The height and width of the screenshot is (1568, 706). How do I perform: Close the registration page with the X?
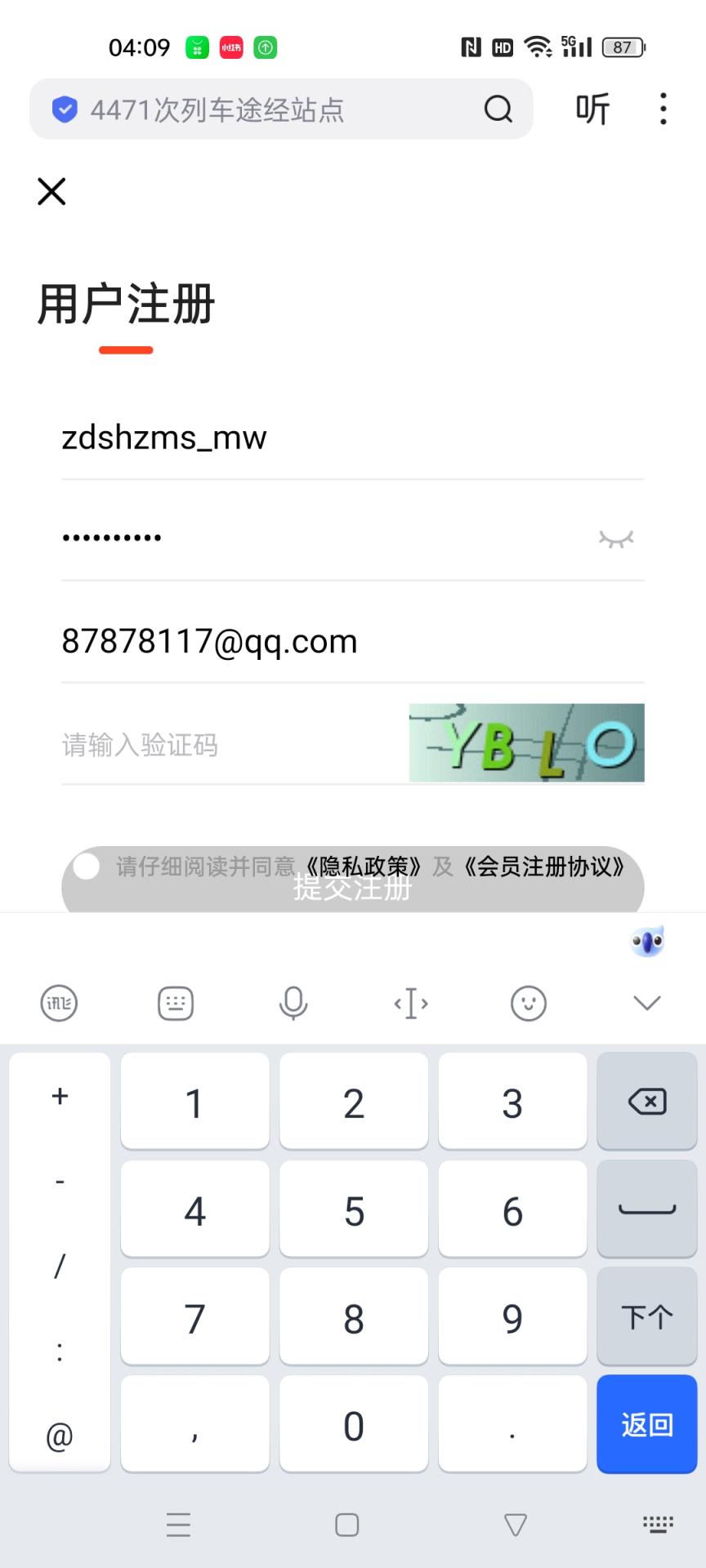[x=51, y=192]
